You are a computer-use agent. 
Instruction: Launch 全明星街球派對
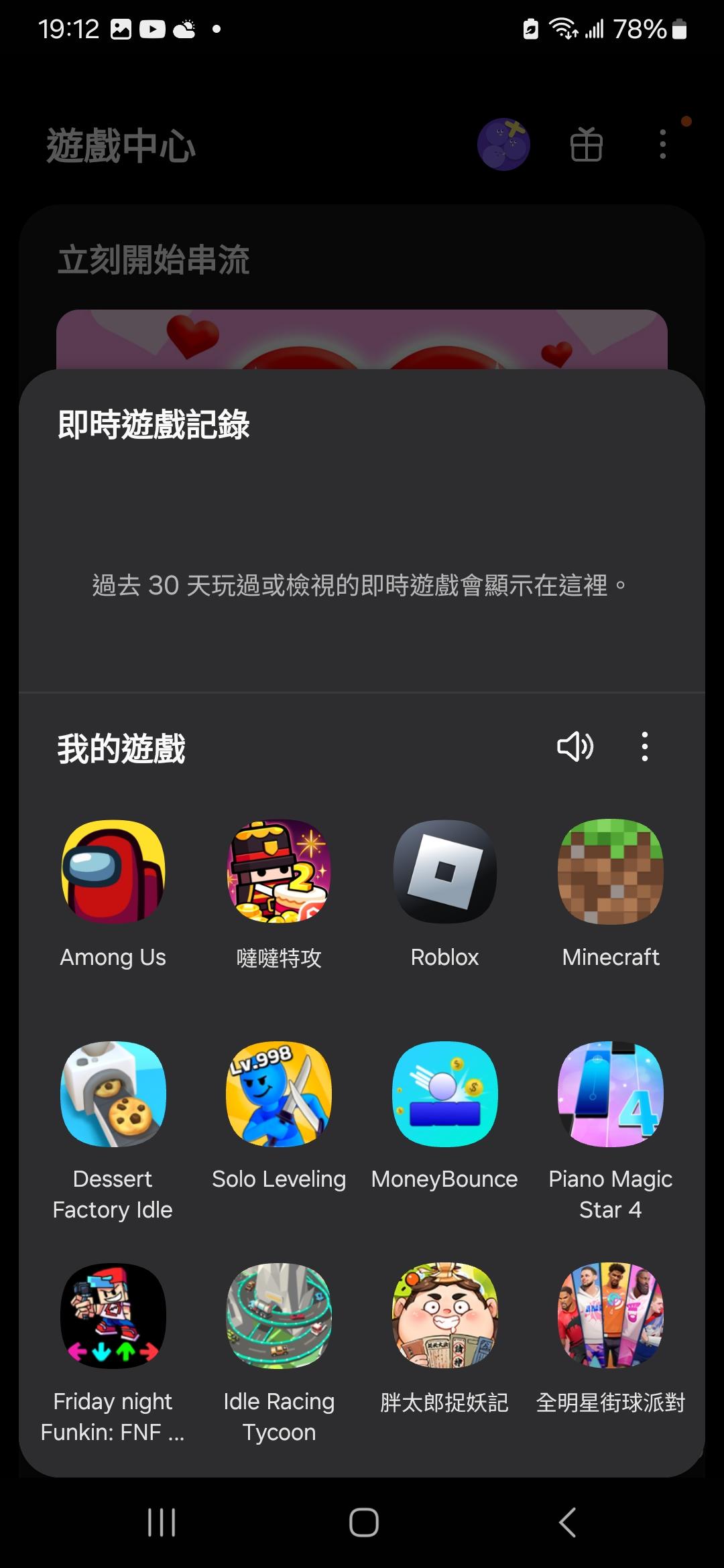[x=611, y=1315]
